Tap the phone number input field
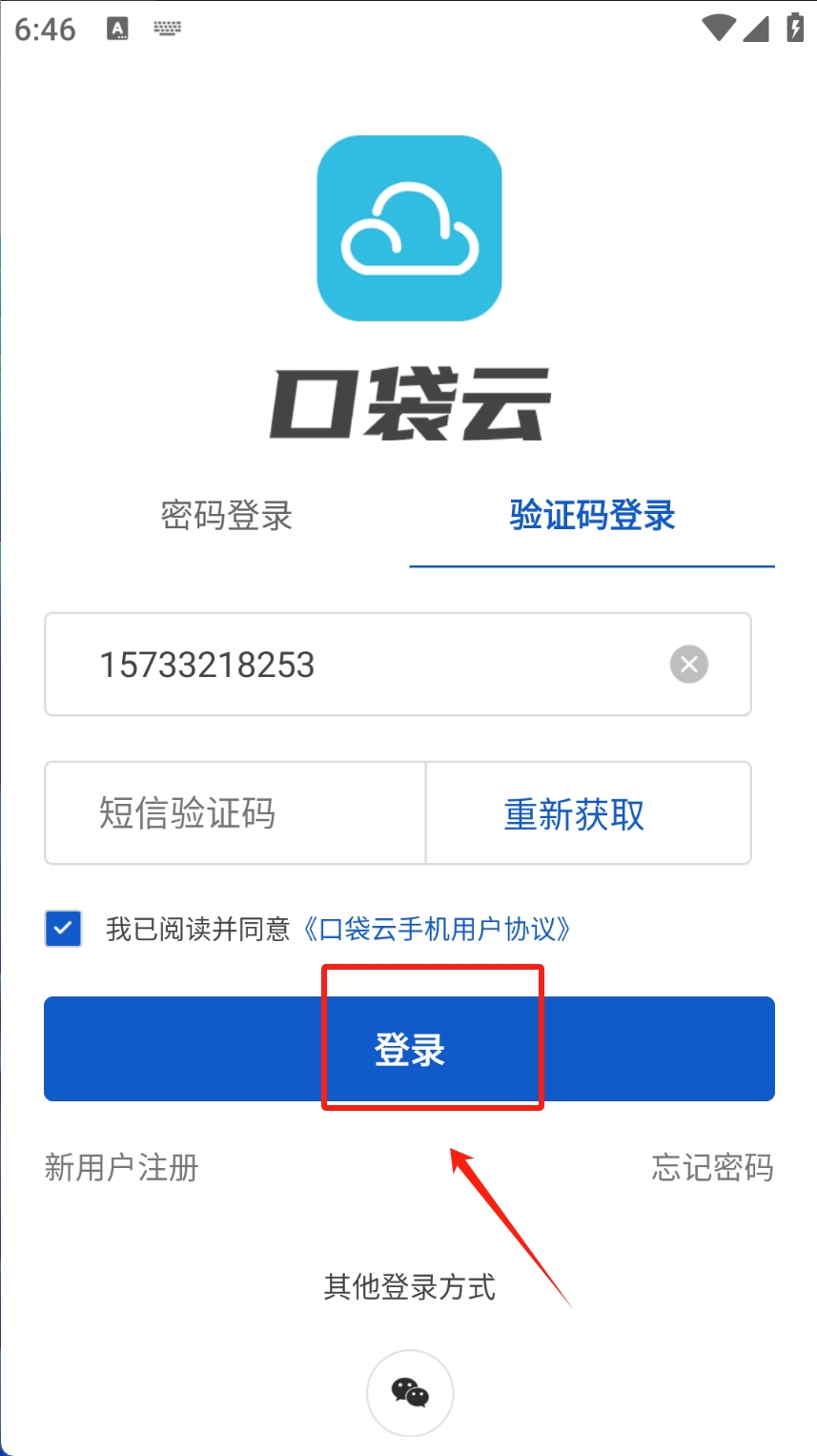The image size is (817, 1456). click(362, 665)
